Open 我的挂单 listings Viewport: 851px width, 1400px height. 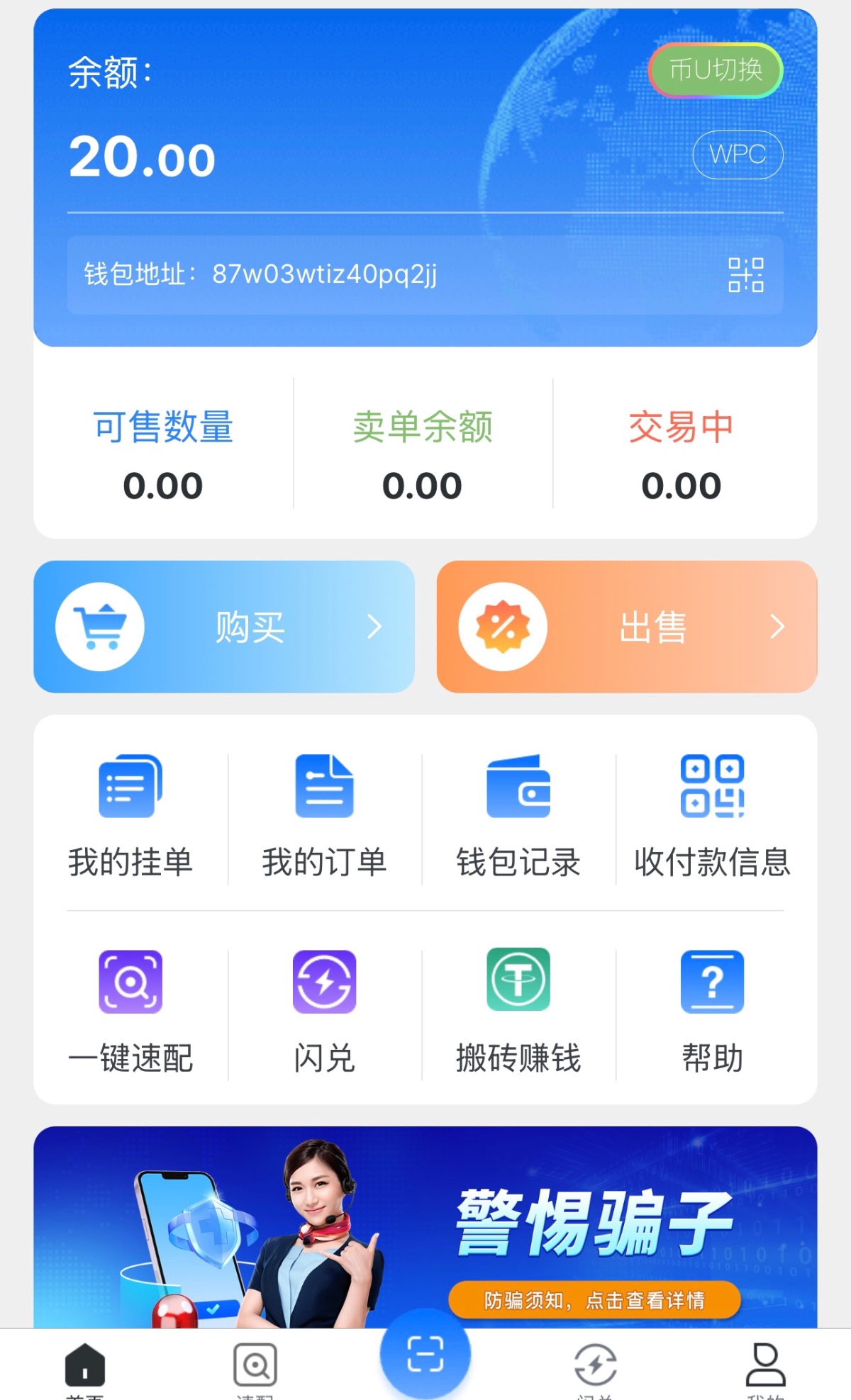click(x=130, y=817)
